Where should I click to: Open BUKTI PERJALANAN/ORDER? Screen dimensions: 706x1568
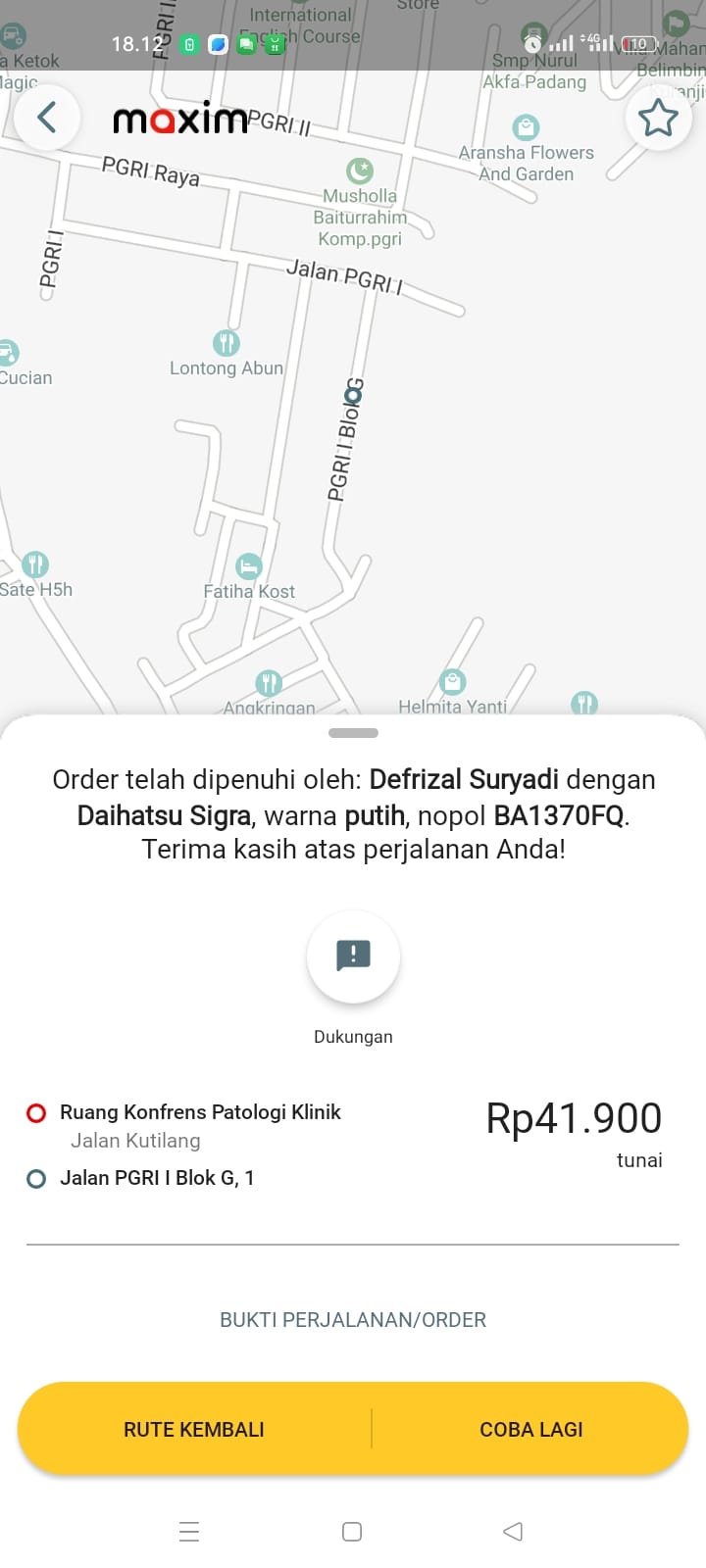353,1320
